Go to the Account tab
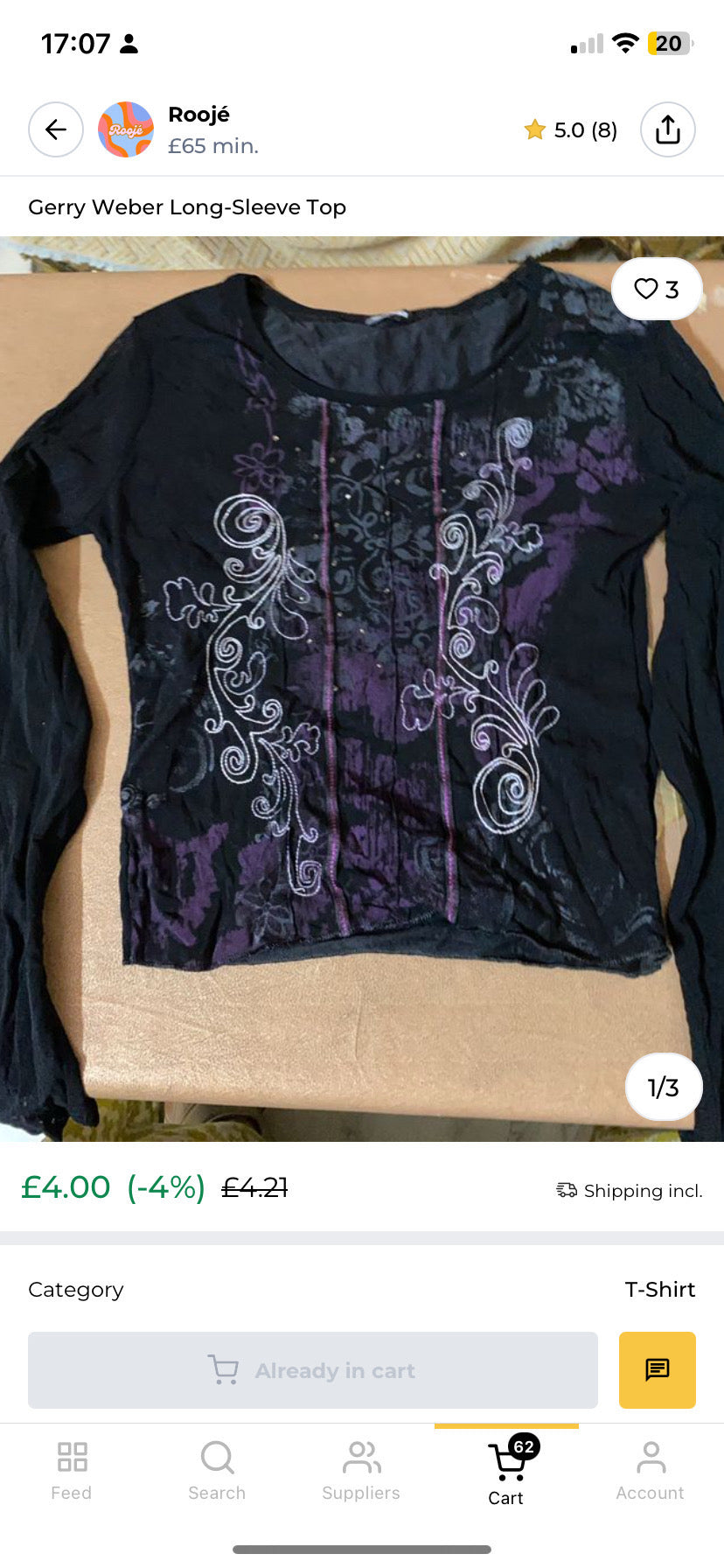The height and width of the screenshot is (1568, 724). pyautogui.click(x=650, y=1472)
